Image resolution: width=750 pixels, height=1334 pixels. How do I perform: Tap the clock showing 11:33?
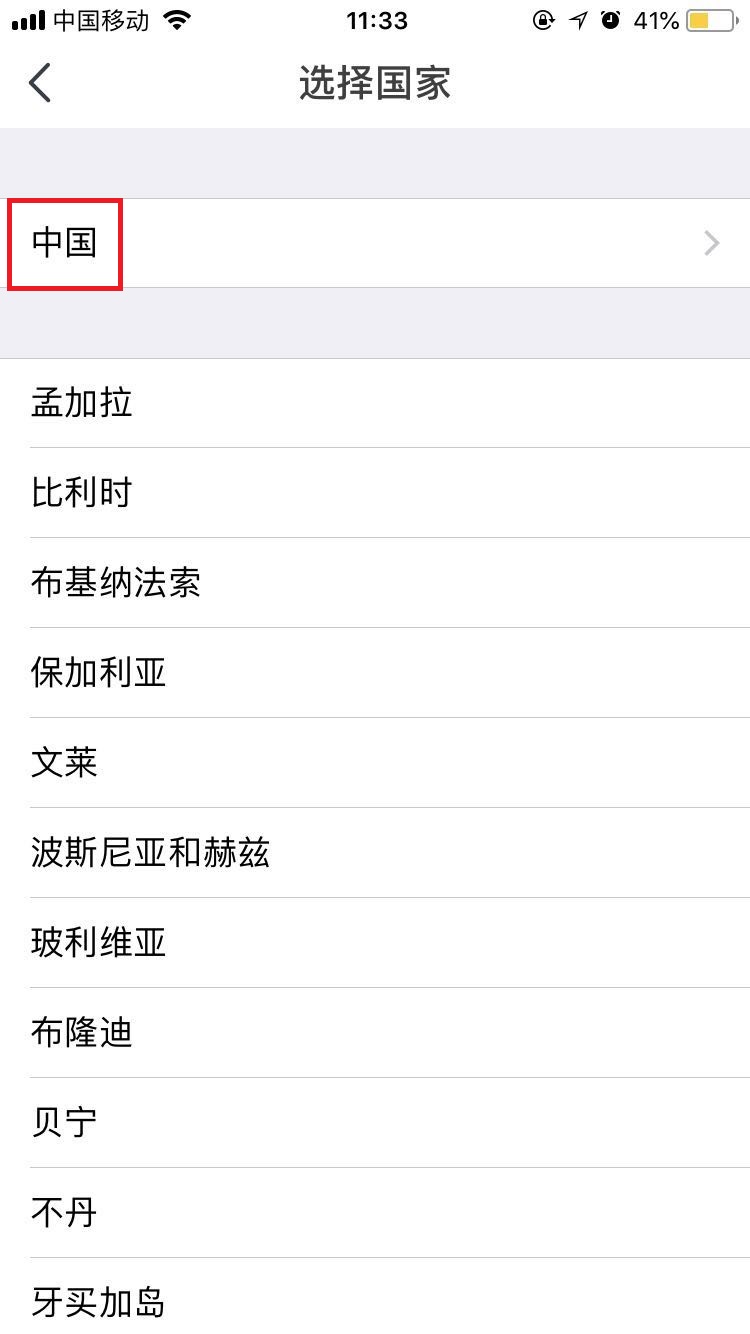coord(377,20)
